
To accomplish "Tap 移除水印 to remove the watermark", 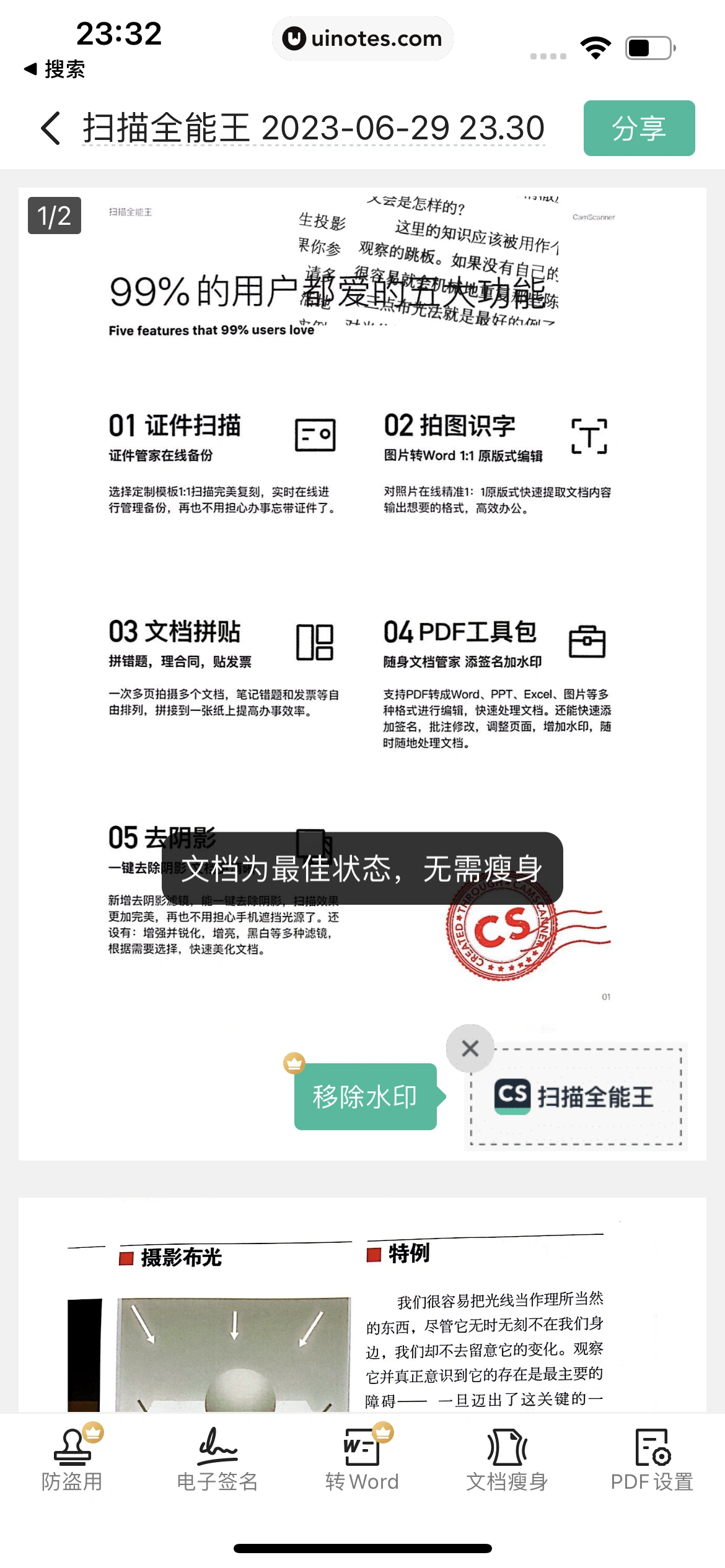I will coord(365,1096).
